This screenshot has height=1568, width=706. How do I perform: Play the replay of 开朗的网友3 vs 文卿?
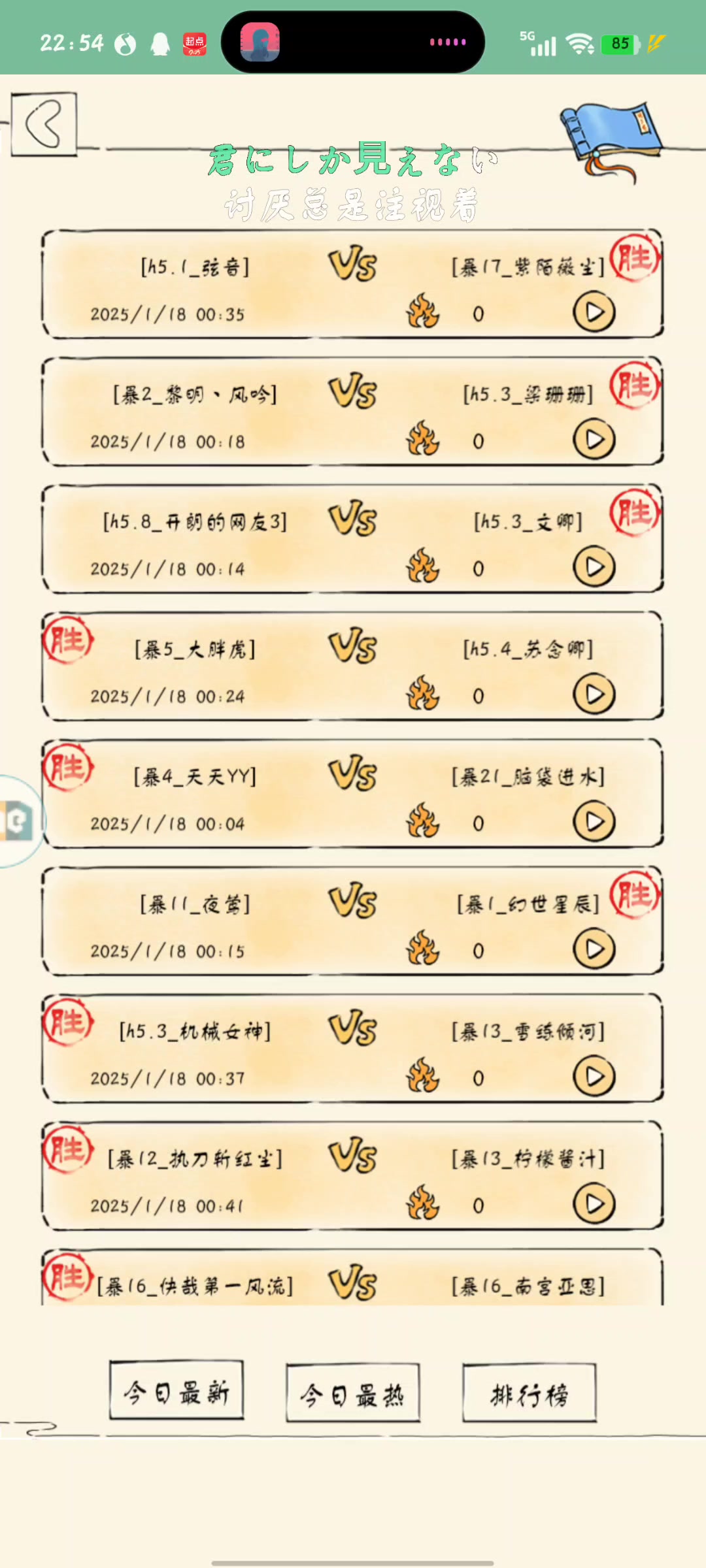(x=594, y=567)
